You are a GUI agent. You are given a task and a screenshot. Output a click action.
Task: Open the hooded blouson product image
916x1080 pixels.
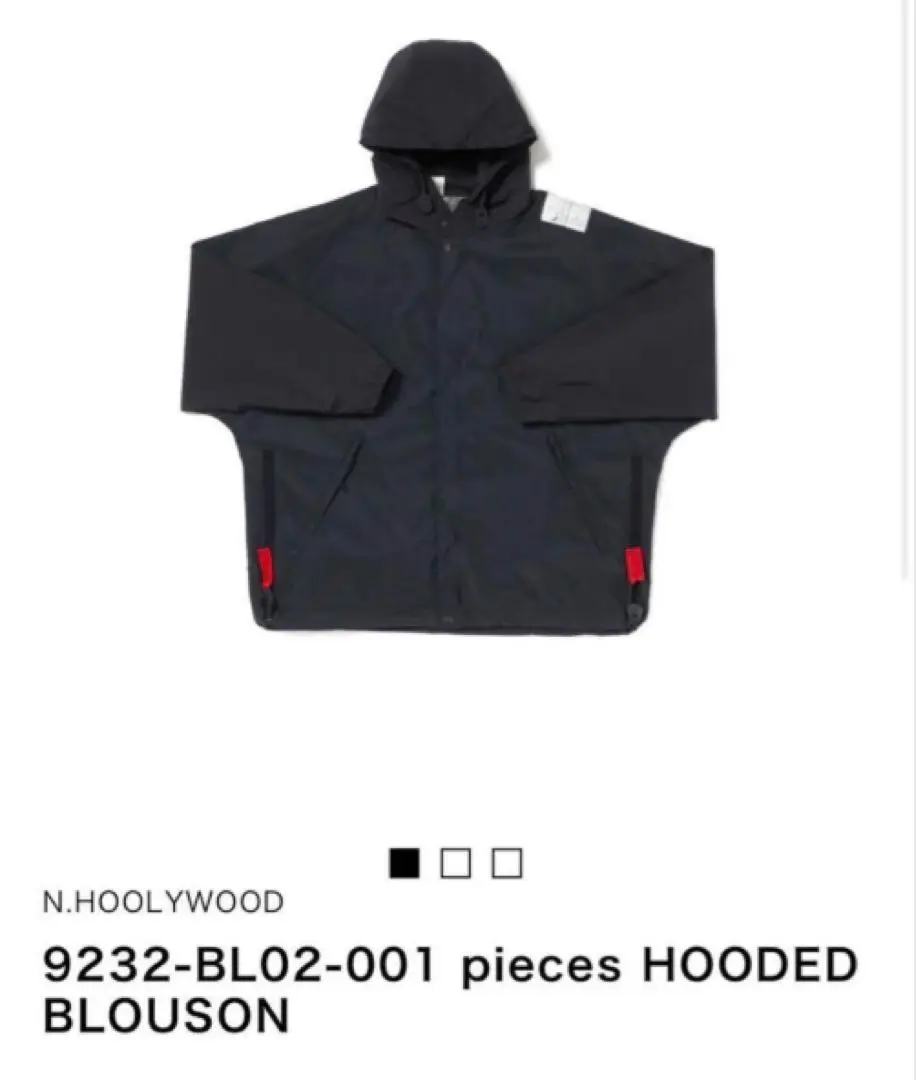(x=449, y=340)
